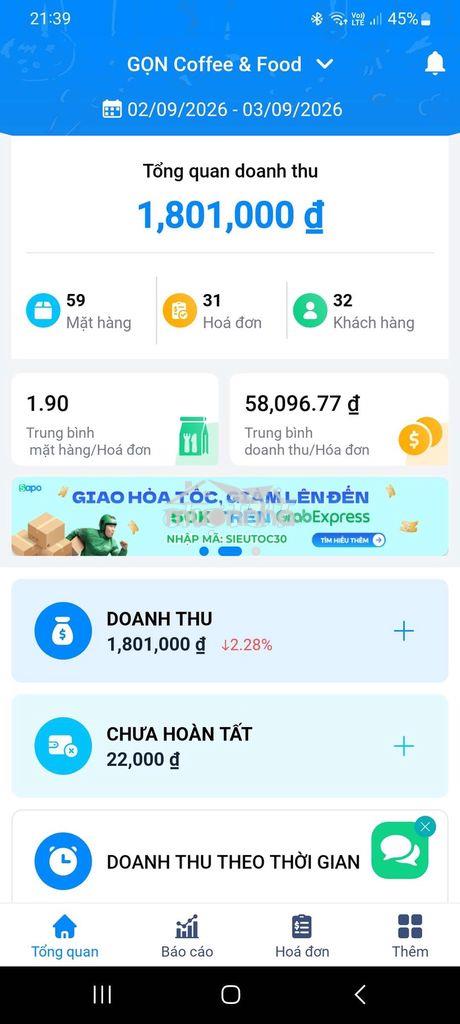Expand the CHƯA HOÀN TẤT section

[x=404, y=746]
